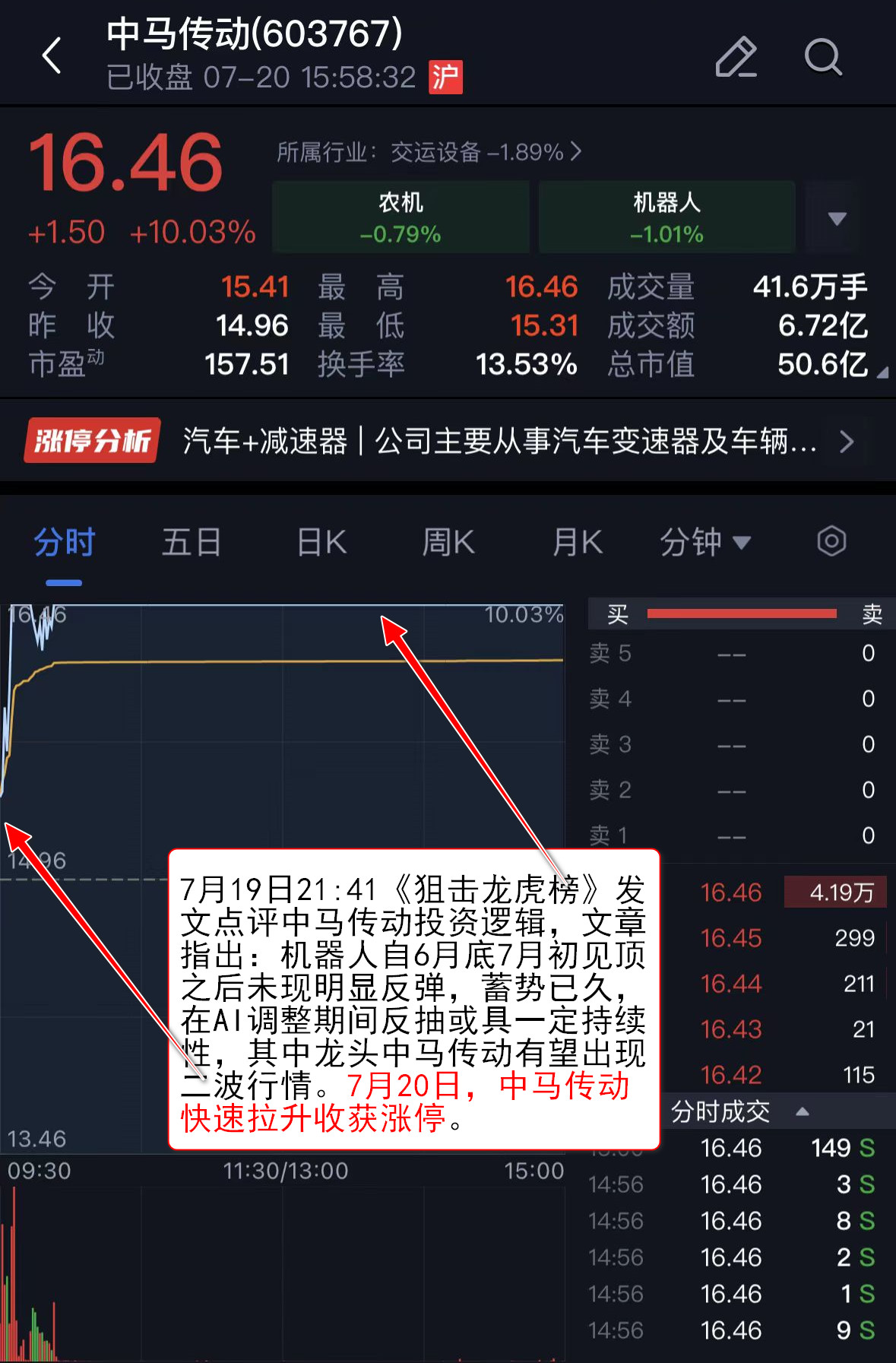Image resolution: width=896 pixels, height=1363 pixels.
Task: Switch to the 周K chart tab
Action: [448, 543]
